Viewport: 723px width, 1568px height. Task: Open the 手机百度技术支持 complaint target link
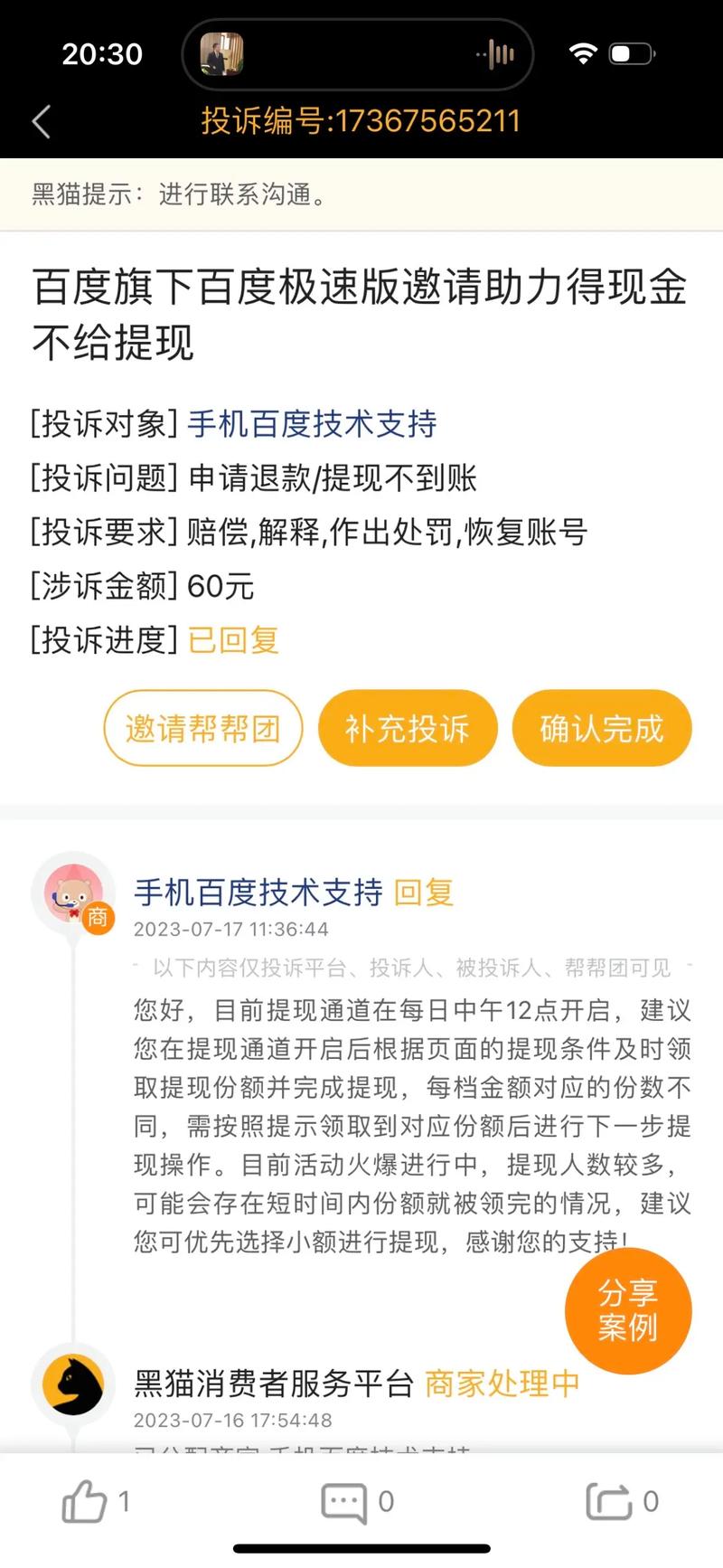point(312,423)
